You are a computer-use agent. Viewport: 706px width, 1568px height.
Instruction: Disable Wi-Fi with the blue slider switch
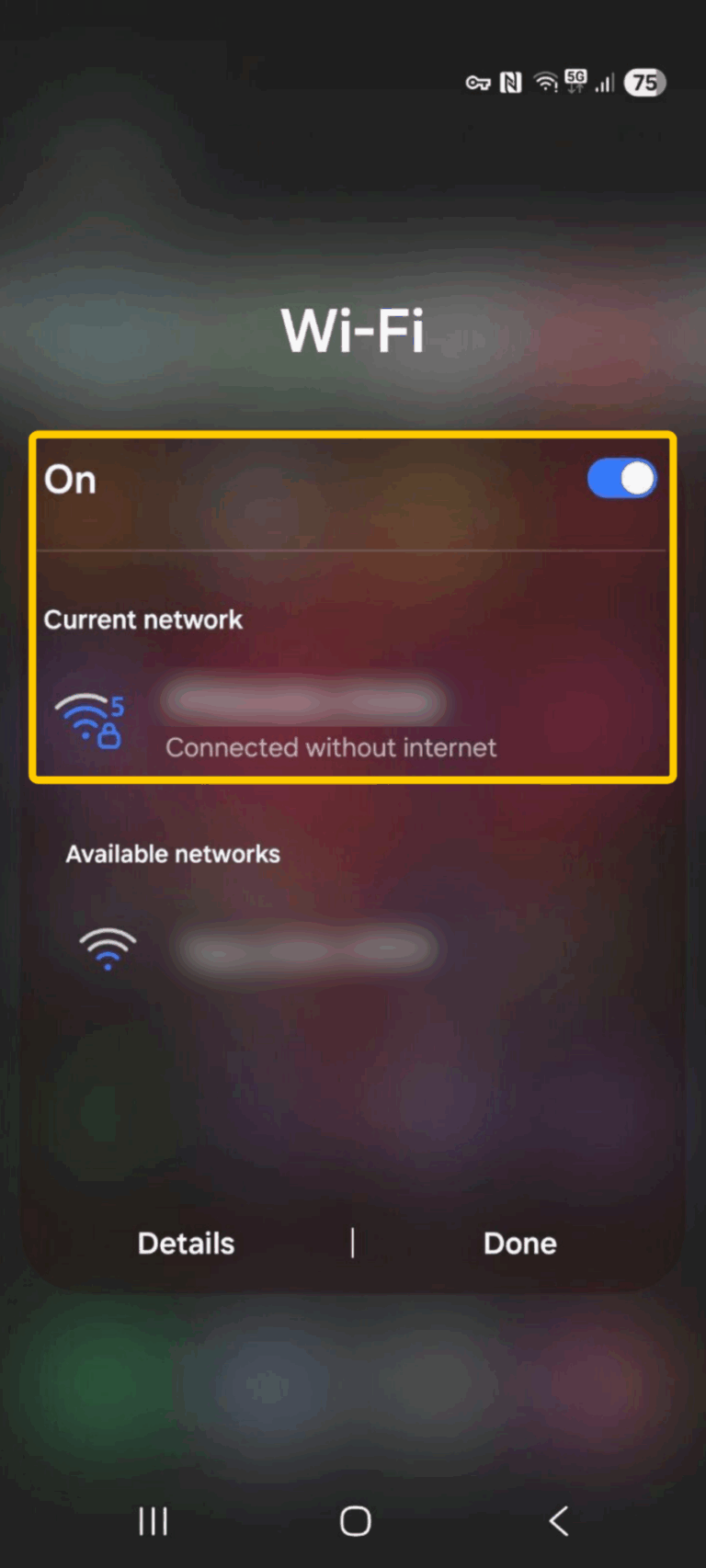pyautogui.click(x=622, y=478)
